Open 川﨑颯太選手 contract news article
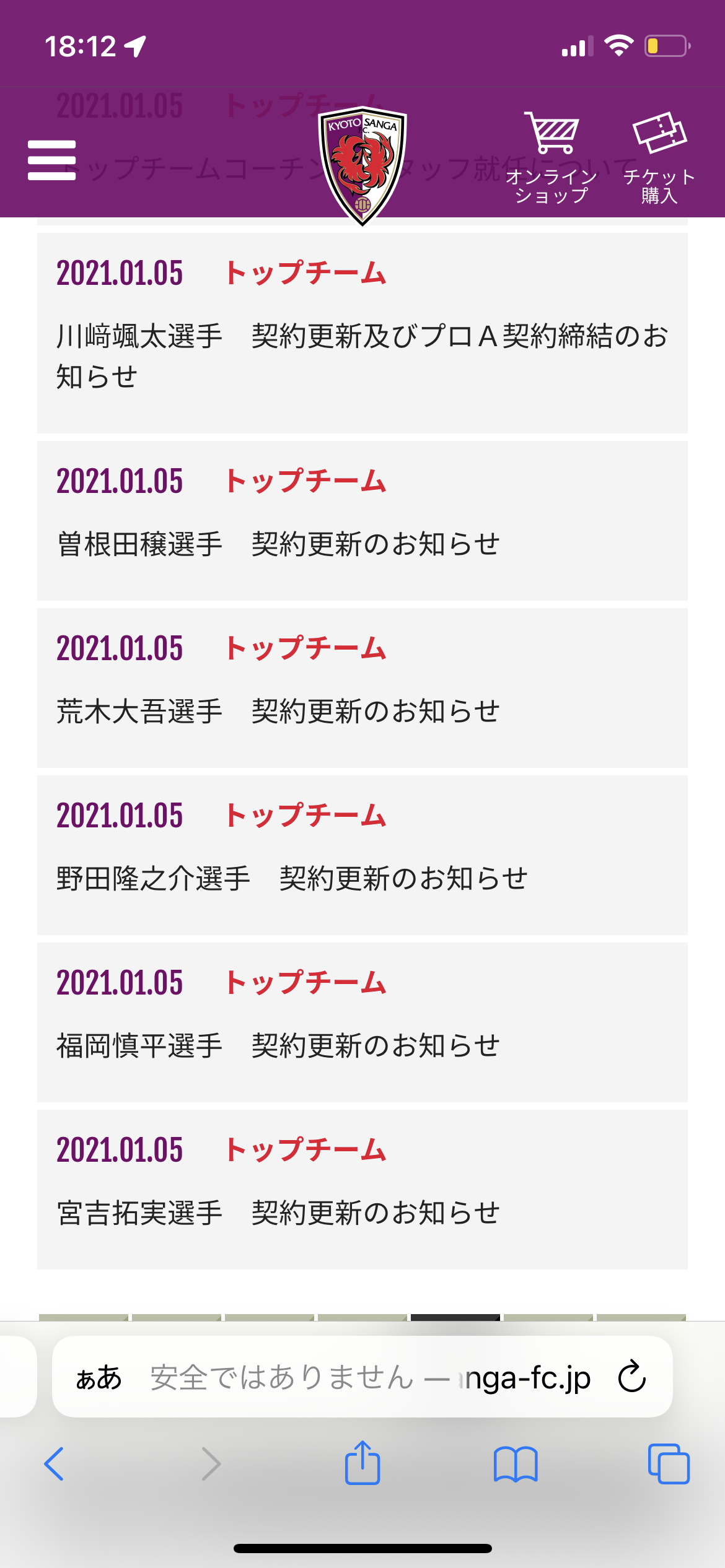This screenshot has width=725, height=1568. click(x=362, y=355)
